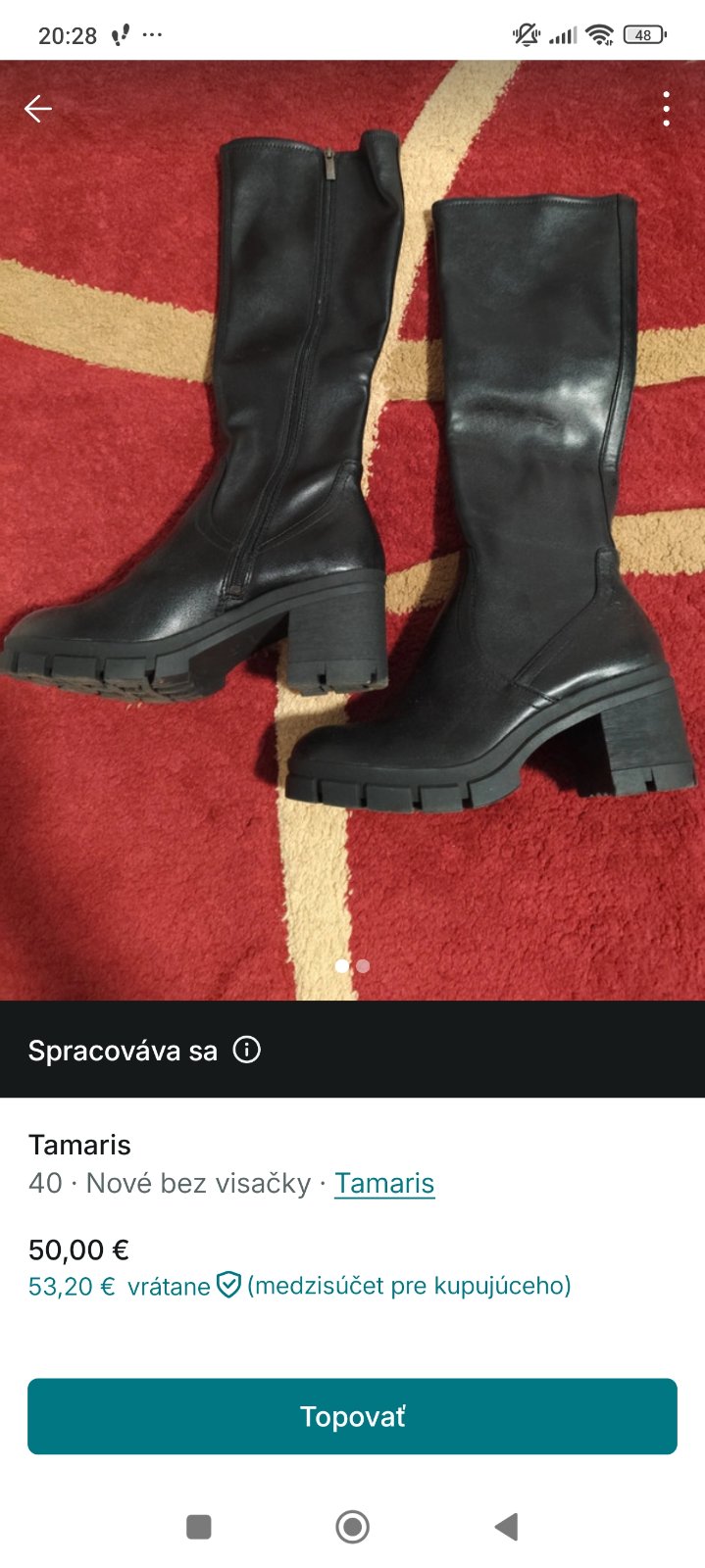This screenshot has width=705, height=1568.
Task: View buyer protection price breakdown
Action: pyautogui.click(x=228, y=1285)
